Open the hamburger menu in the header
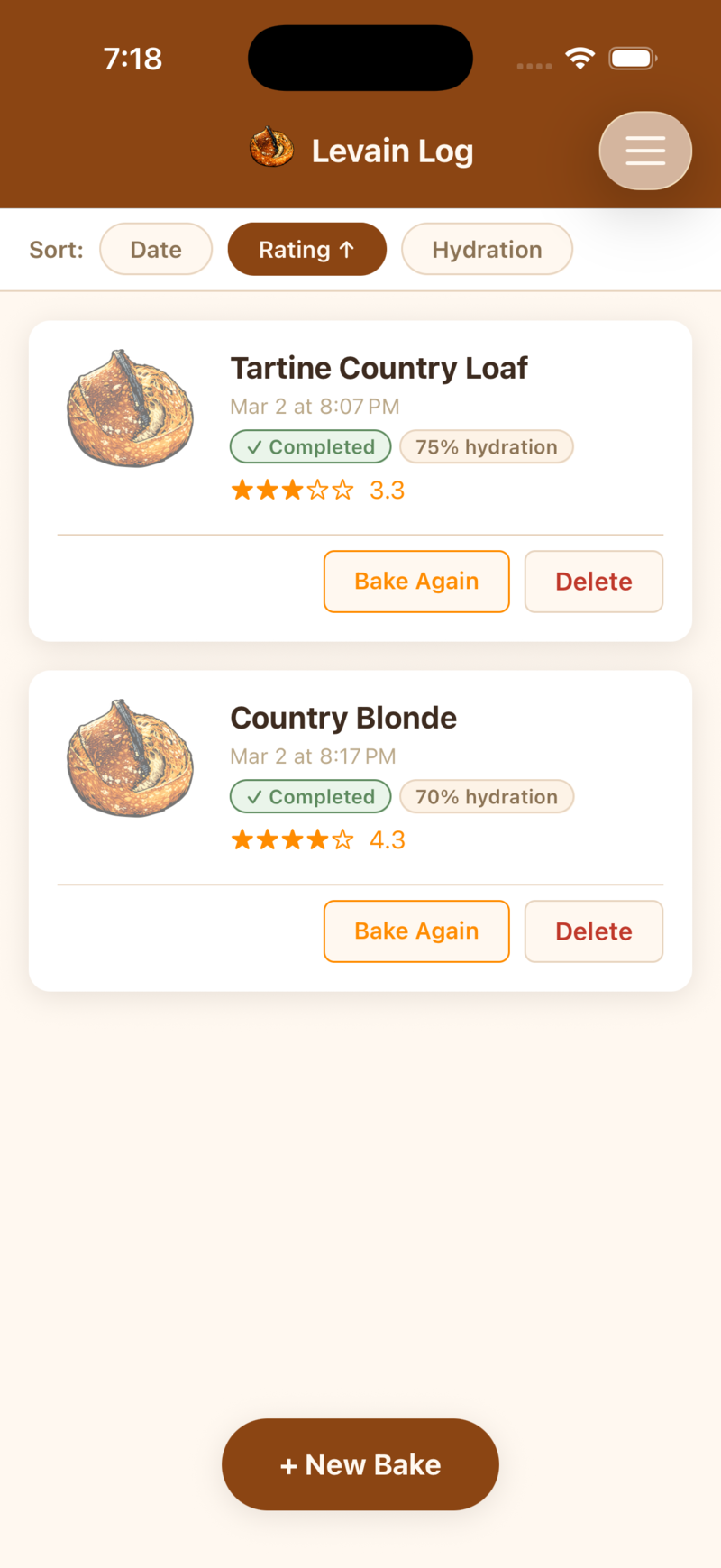This screenshot has width=721, height=1568. coord(645,151)
